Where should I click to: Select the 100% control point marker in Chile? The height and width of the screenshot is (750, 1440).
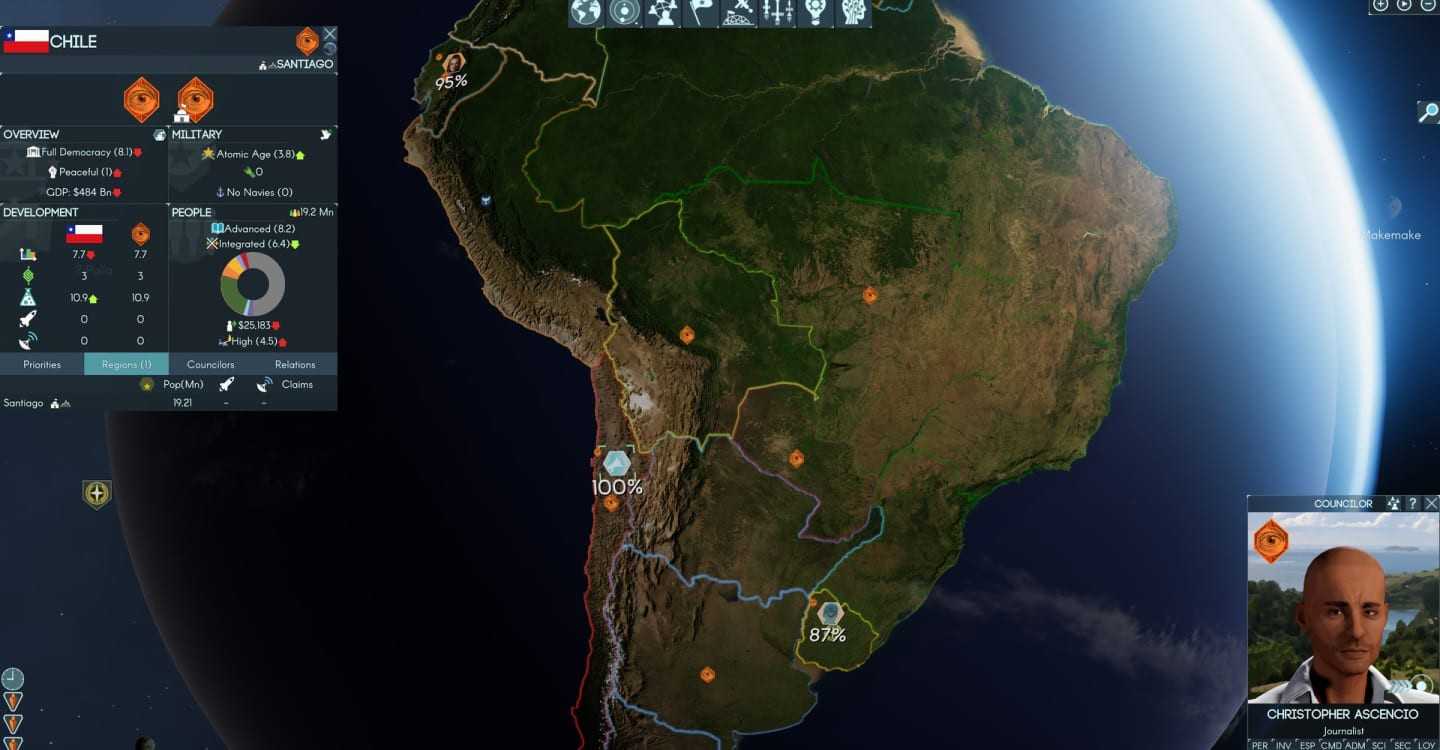[x=616, y=464]
